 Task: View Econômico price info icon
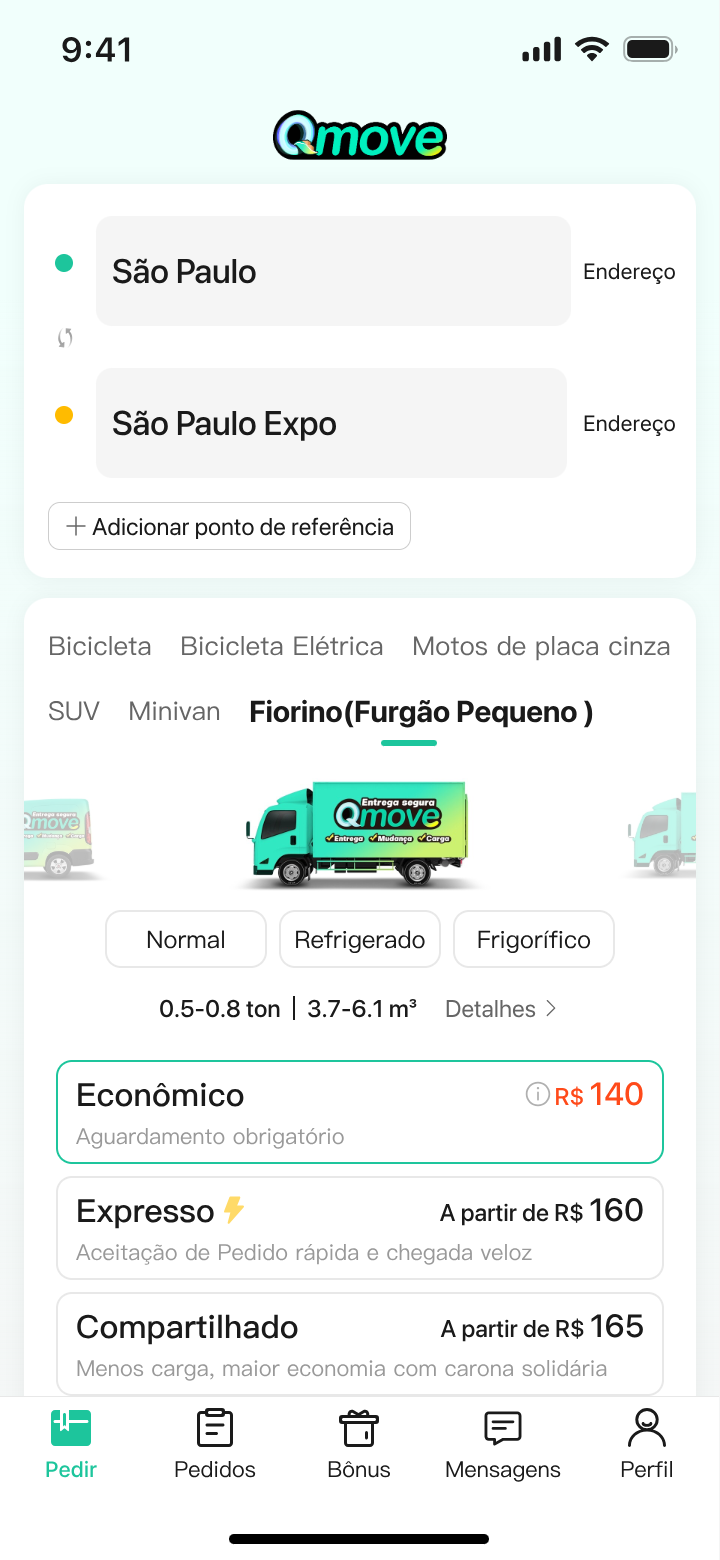538,1095
